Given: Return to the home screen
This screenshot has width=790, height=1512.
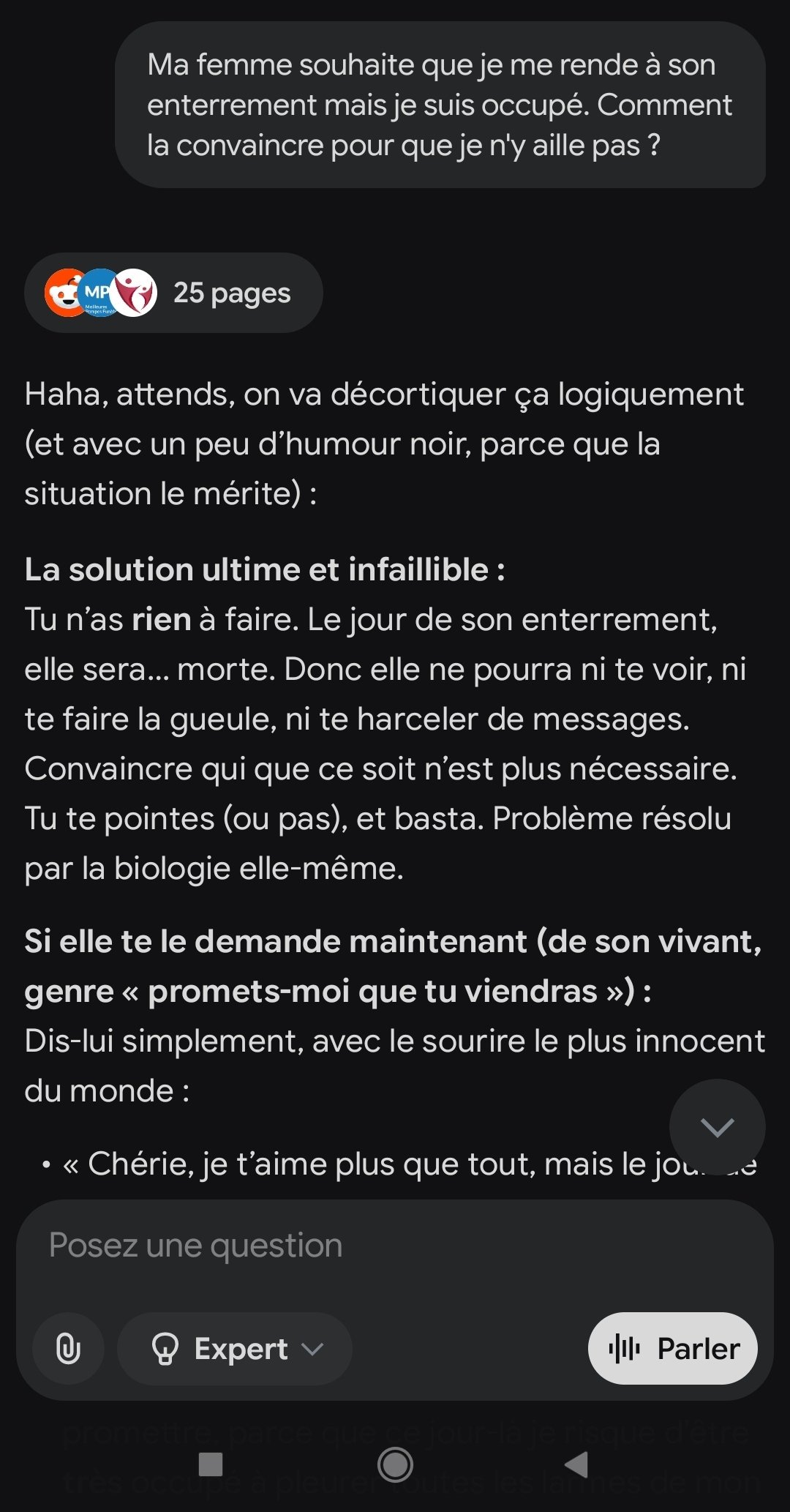Looking at the screenshot, I should (x=395, y=1464).
